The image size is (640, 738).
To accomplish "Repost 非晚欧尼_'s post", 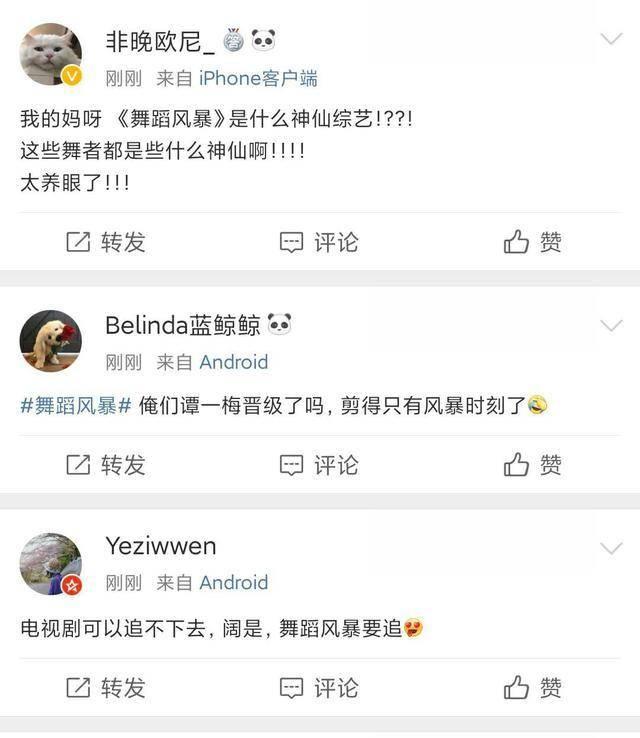I will (106, 242).
